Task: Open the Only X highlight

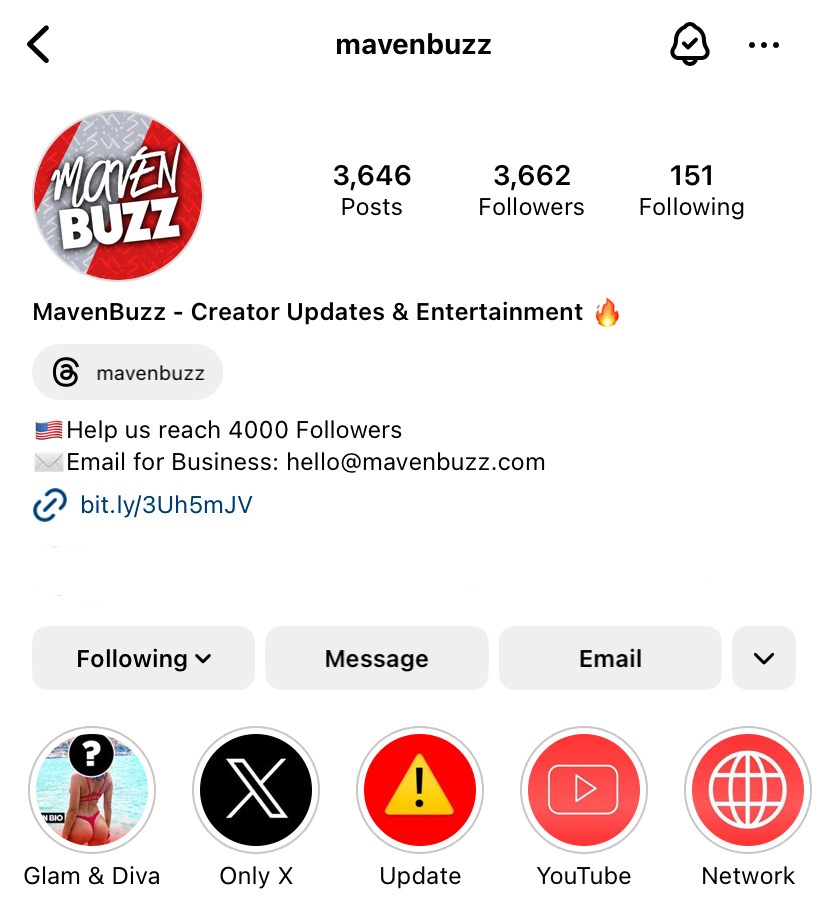Action: [256, 790]
